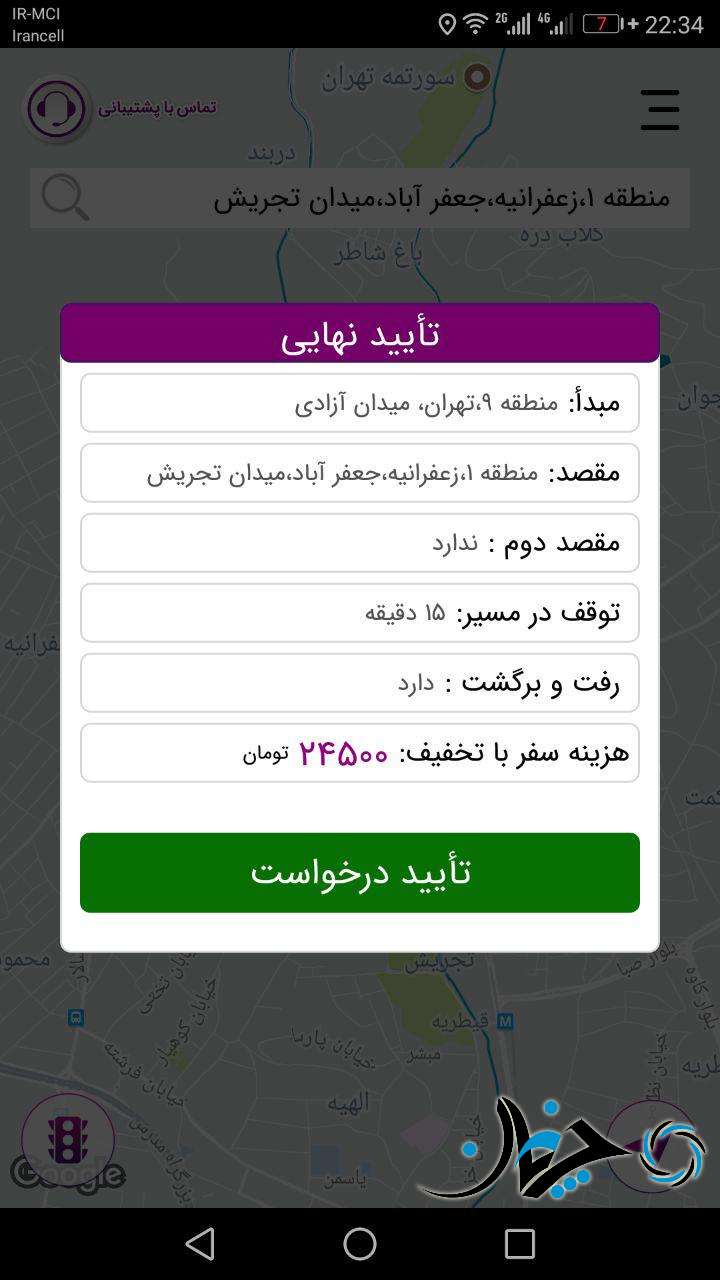Toggle the traffic light layer button
The height and width of the screenshot is (1280, 720).
[x=68, y=1140]
